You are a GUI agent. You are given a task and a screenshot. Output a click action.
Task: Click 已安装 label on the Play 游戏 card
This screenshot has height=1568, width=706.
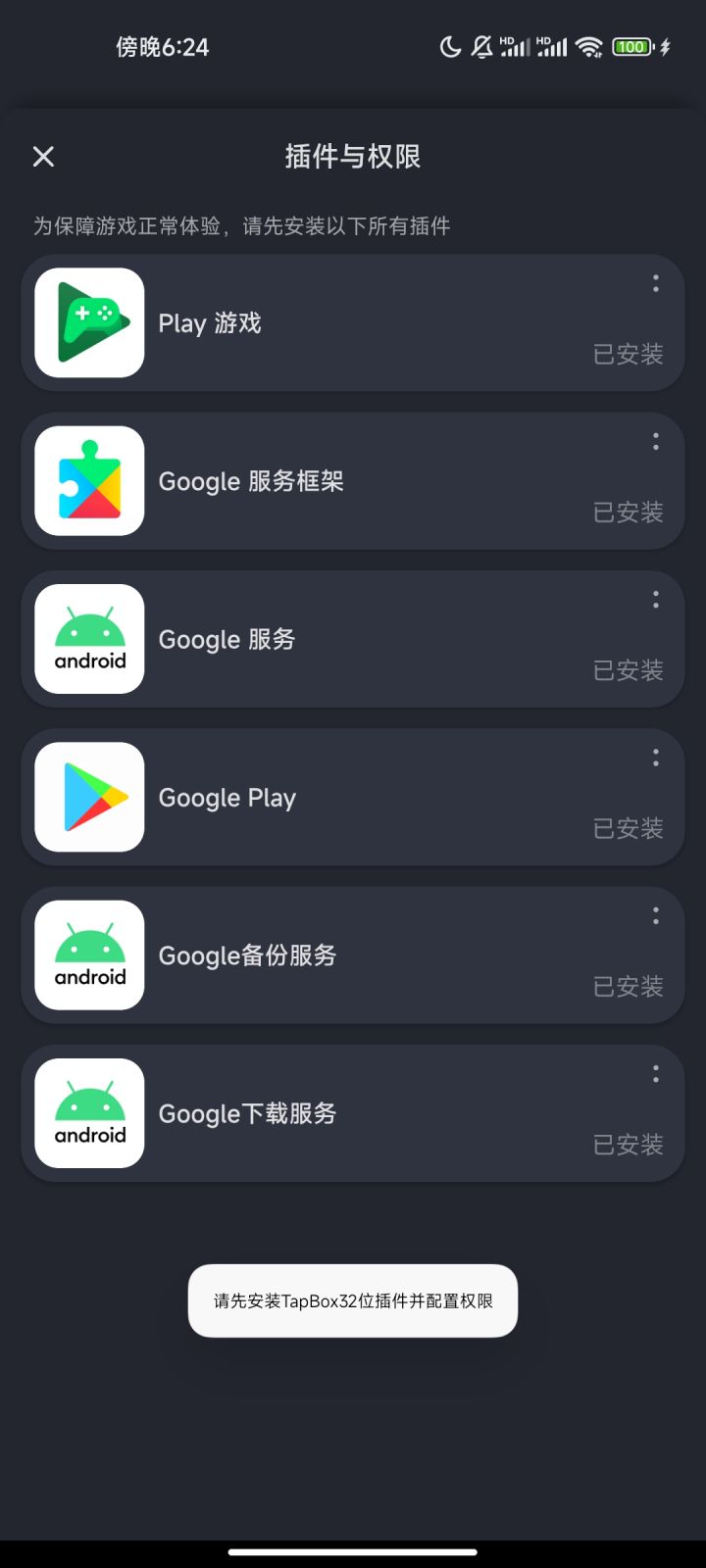click(x=628, y=355)
